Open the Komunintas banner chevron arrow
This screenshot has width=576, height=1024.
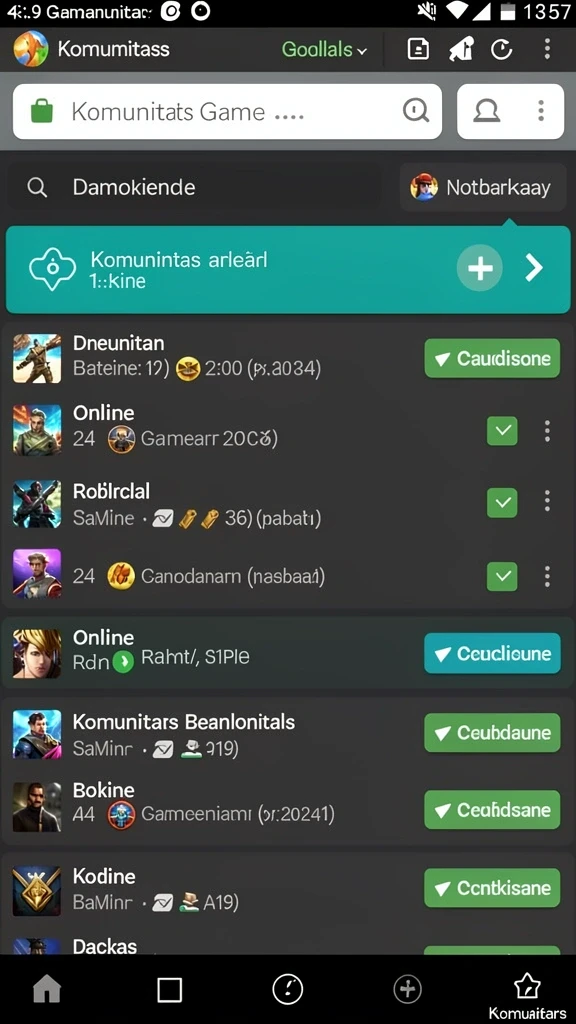tap(534, 268)
